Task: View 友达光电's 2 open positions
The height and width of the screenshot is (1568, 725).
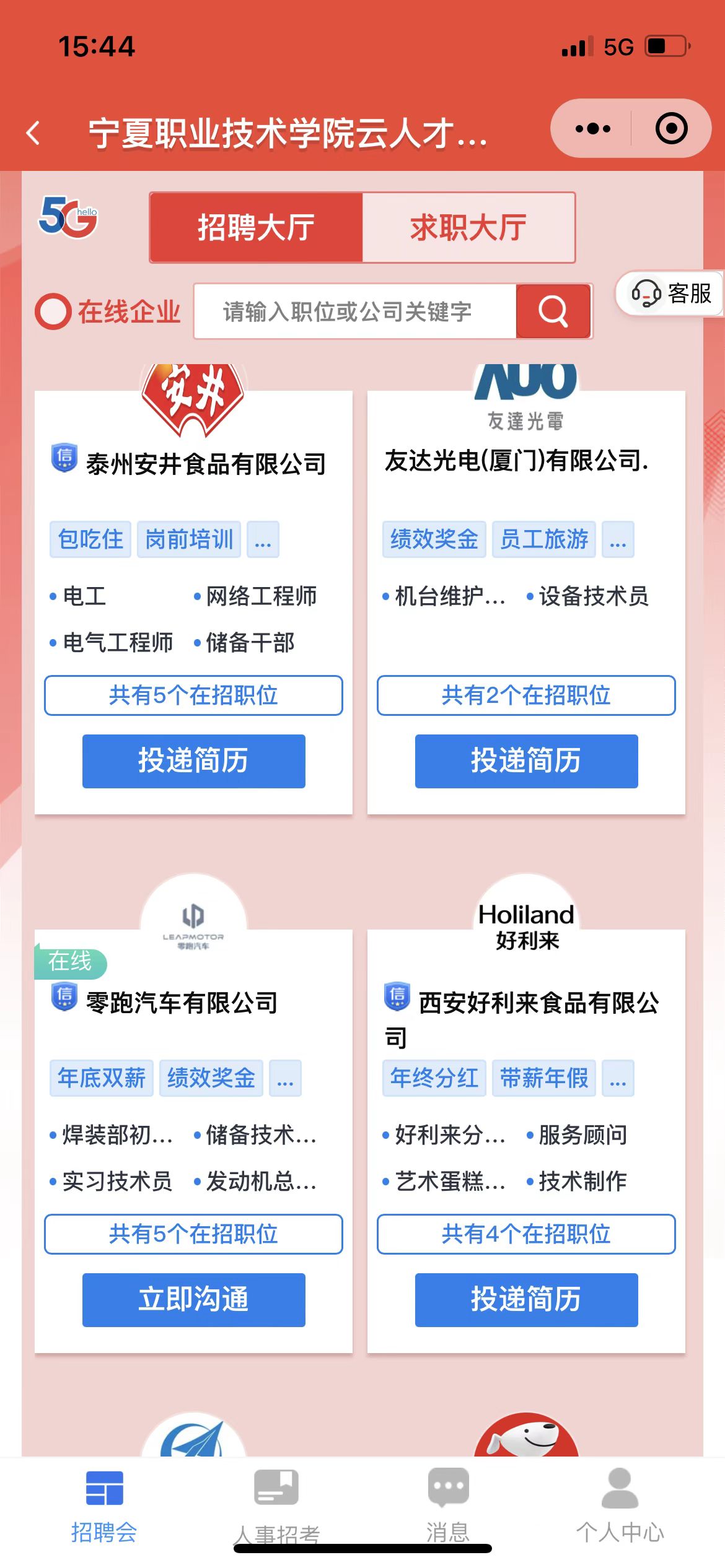Action: tap(526, 695)
